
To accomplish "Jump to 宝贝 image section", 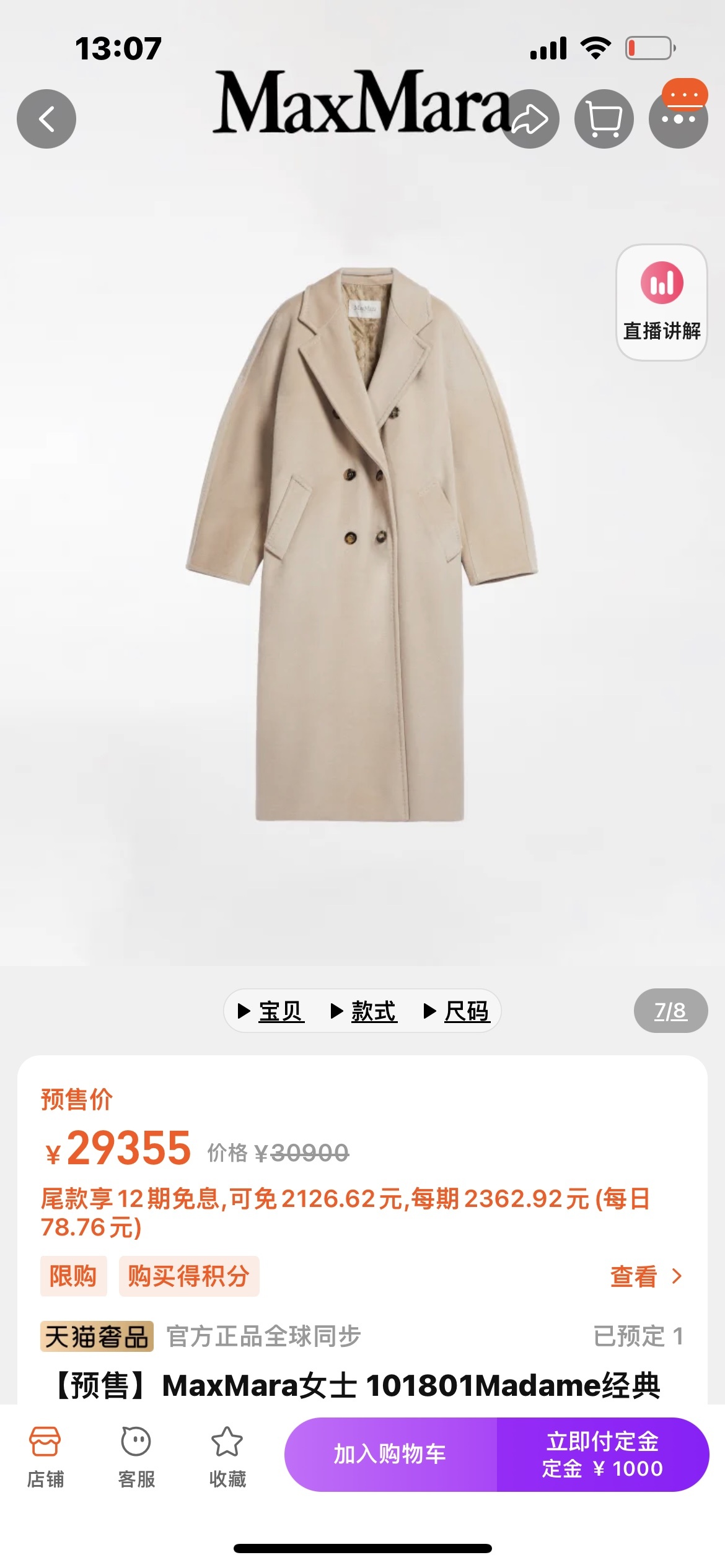I will coord(271,1011).
